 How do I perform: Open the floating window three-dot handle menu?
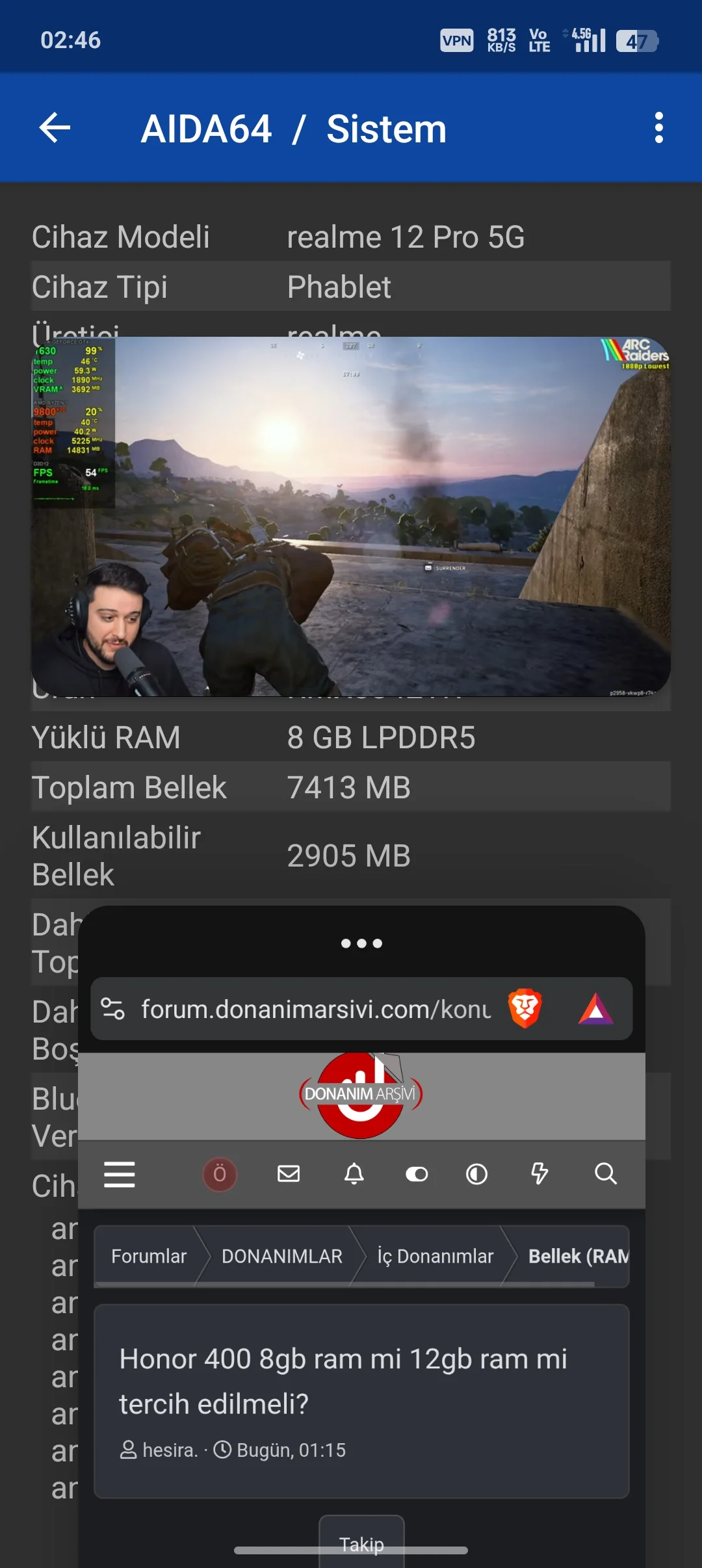[361, 943]
